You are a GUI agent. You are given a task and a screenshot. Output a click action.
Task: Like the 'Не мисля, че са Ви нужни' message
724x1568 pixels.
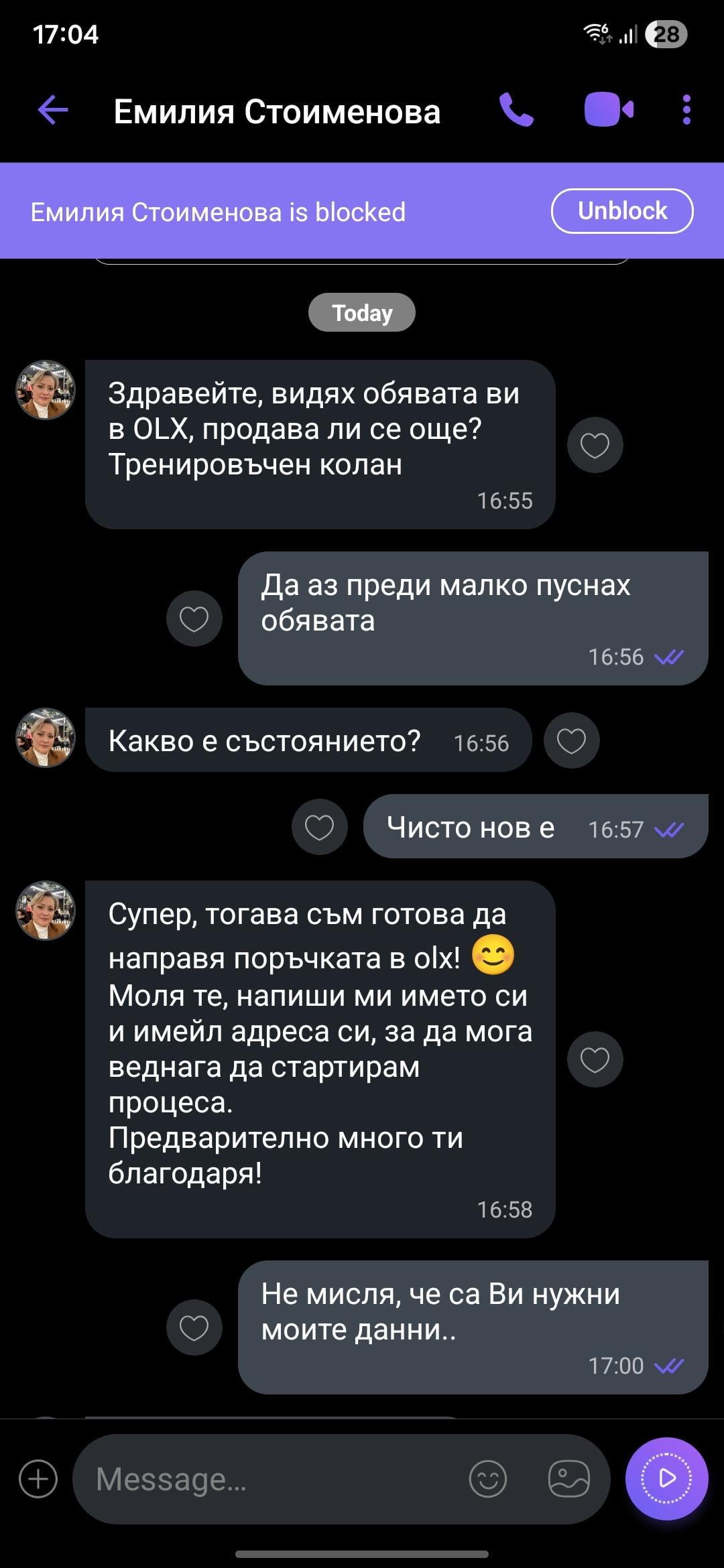pos(194,1327)
